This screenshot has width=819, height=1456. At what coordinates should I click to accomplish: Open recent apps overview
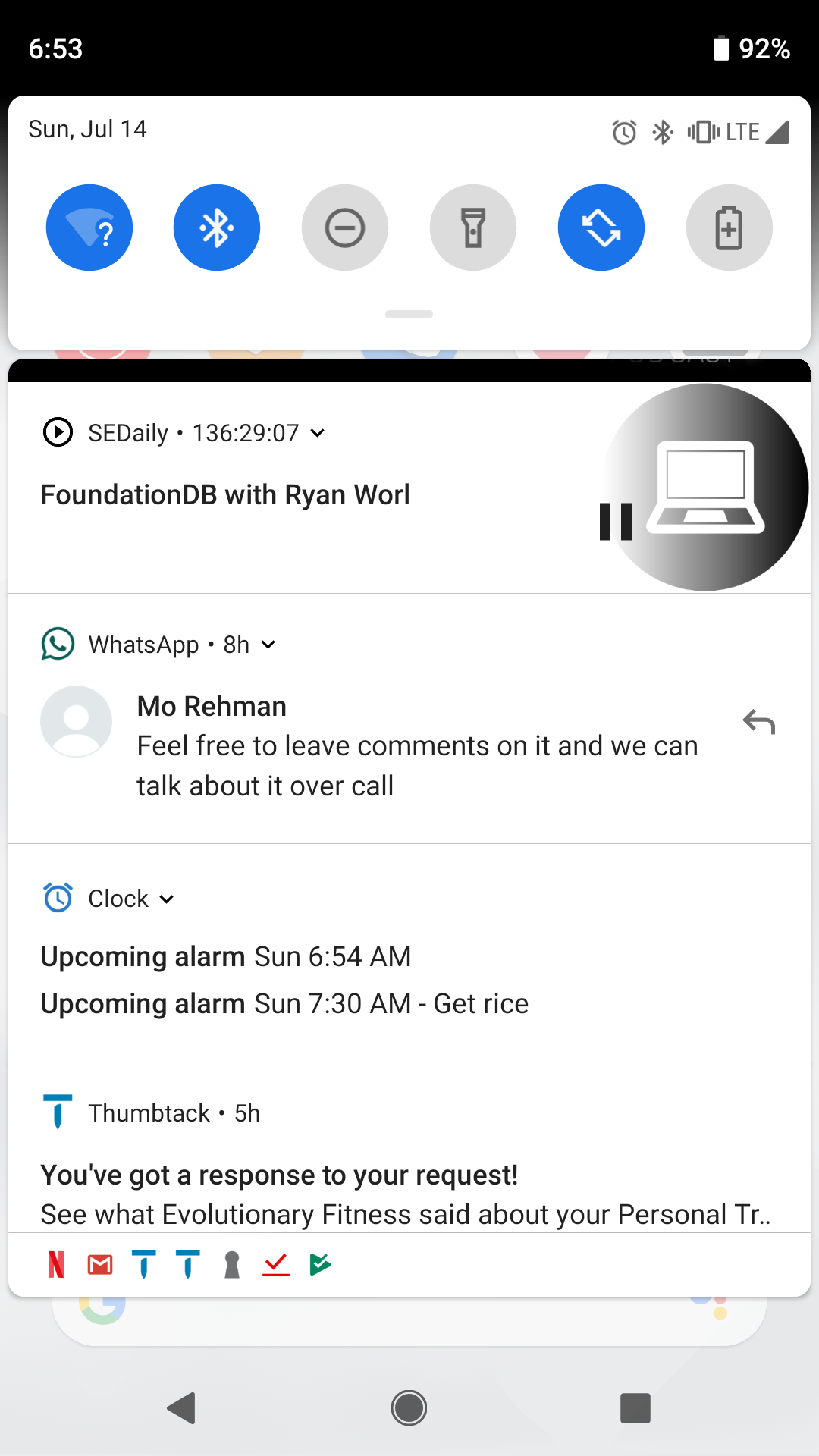635,1408
